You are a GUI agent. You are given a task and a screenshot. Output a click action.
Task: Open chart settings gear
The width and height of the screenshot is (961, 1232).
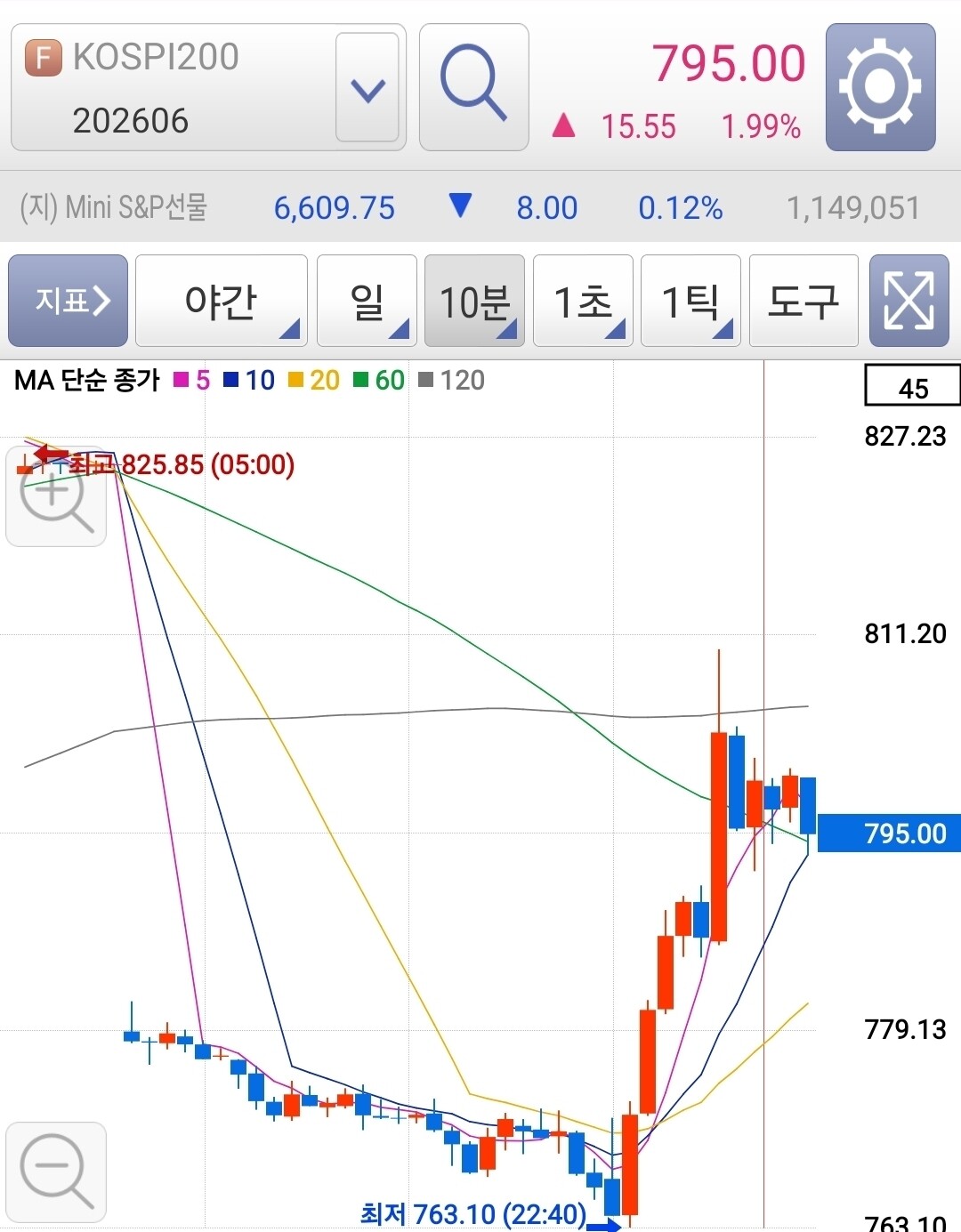coord(879,87)
